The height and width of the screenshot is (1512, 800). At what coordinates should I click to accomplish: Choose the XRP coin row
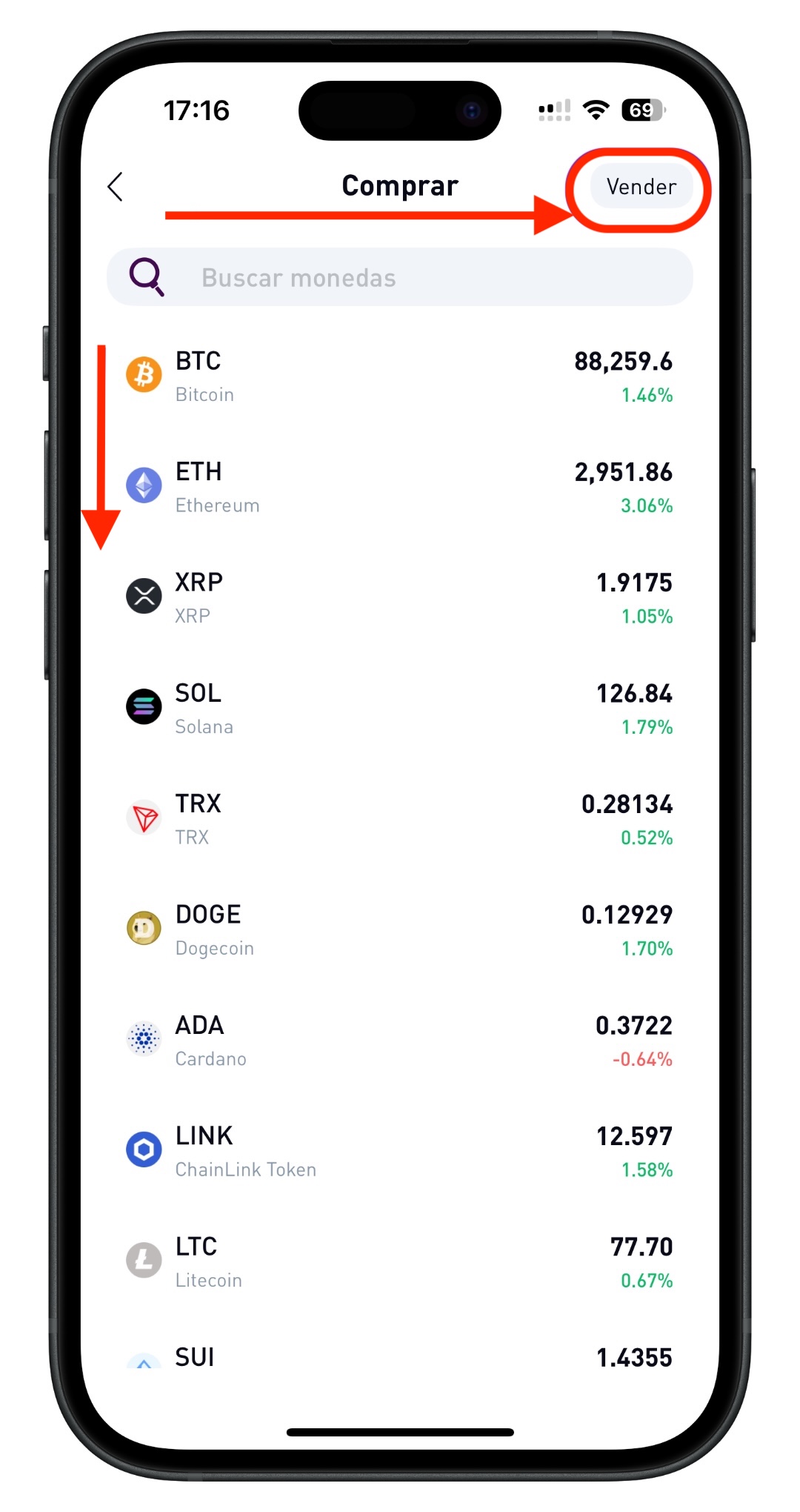[x=400, y=597]
